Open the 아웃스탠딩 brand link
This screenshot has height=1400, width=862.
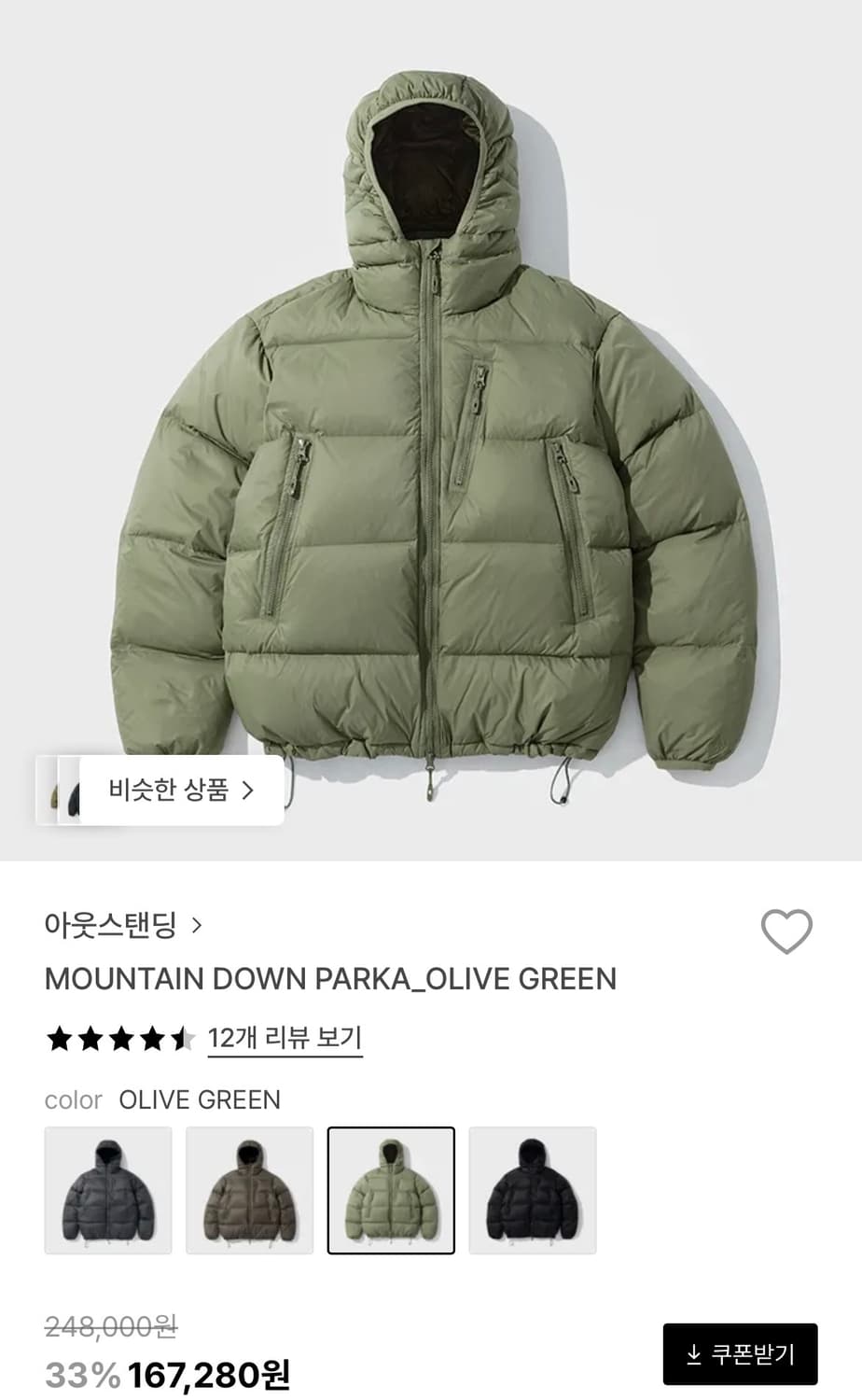pos(110,927)
